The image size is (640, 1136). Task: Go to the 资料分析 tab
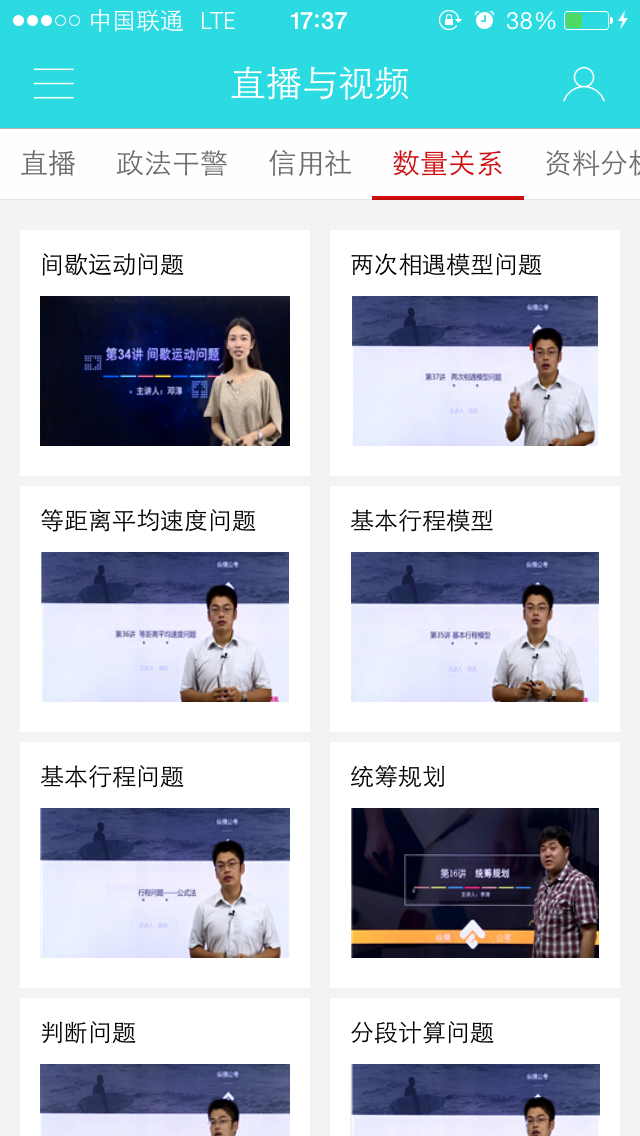(x=592, y=163)
